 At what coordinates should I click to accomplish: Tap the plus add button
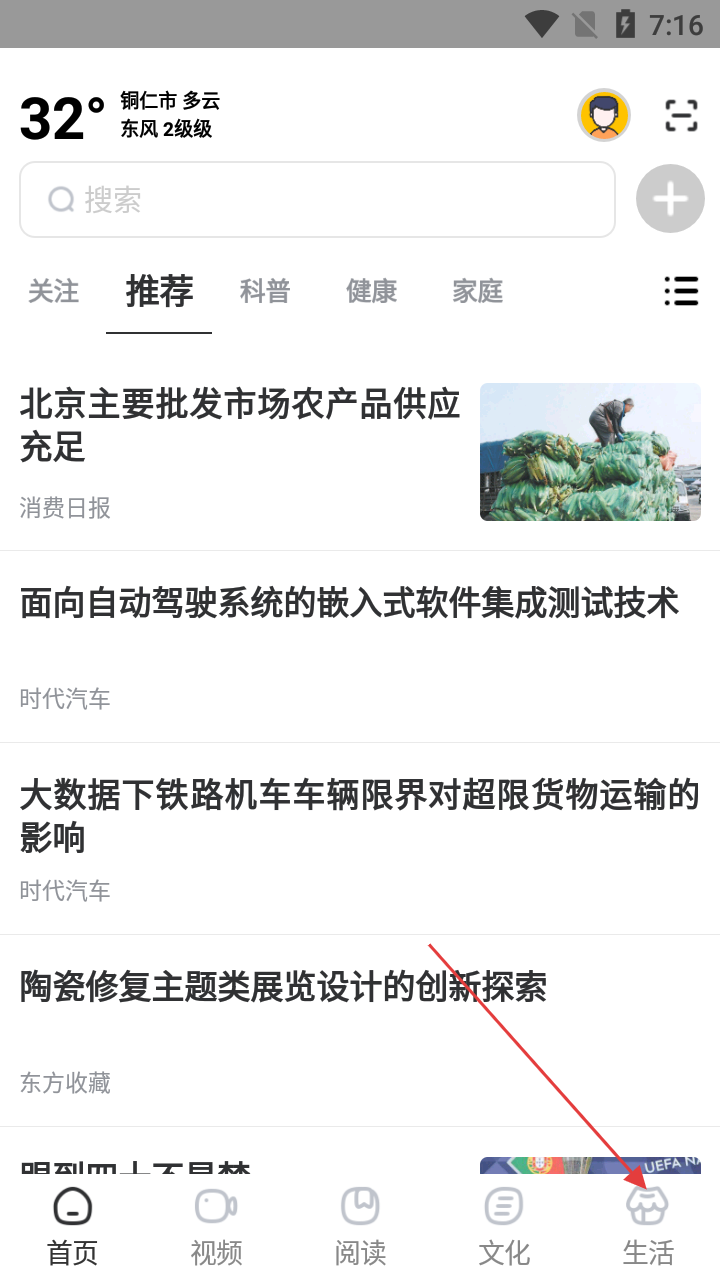tap(670, 199)
